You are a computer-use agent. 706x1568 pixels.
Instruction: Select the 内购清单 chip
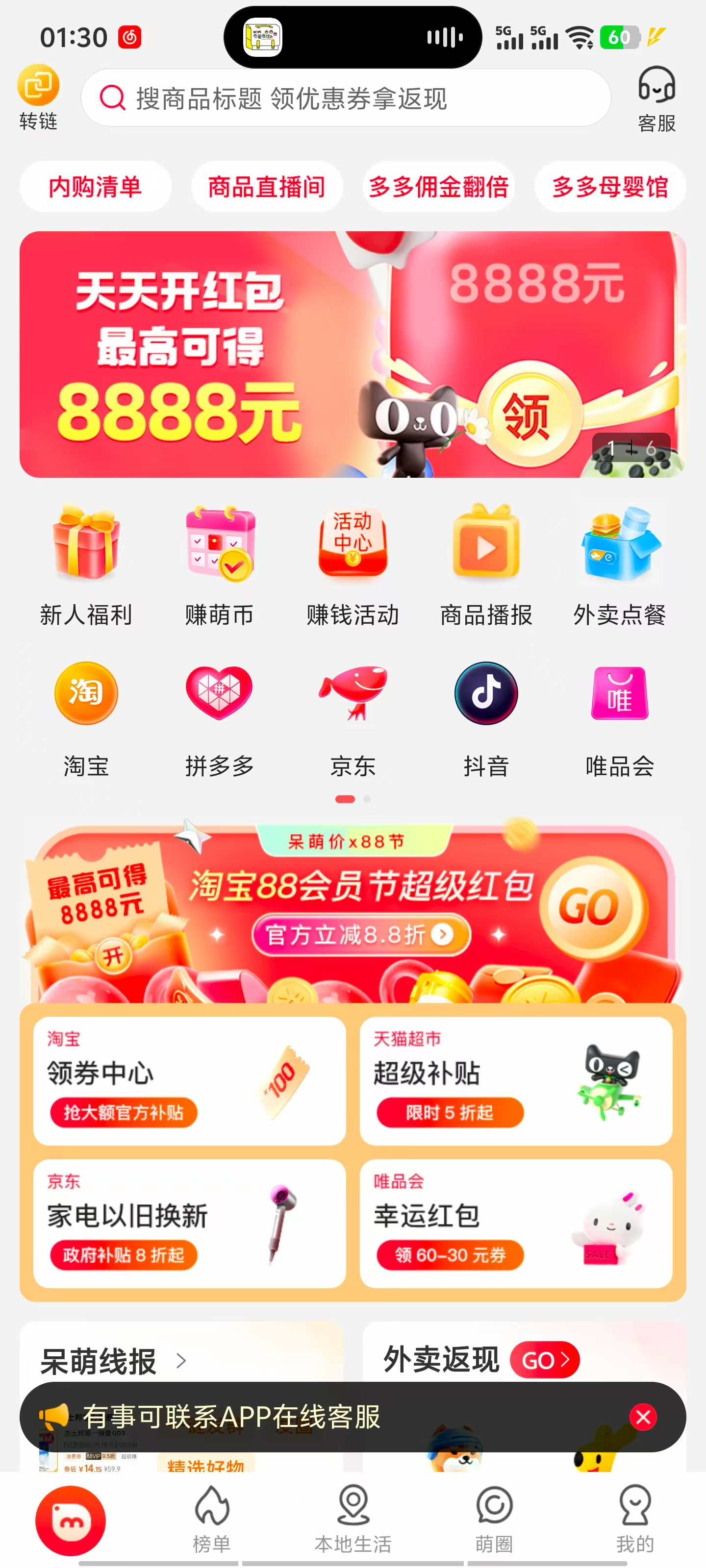(x=95, y=186)
